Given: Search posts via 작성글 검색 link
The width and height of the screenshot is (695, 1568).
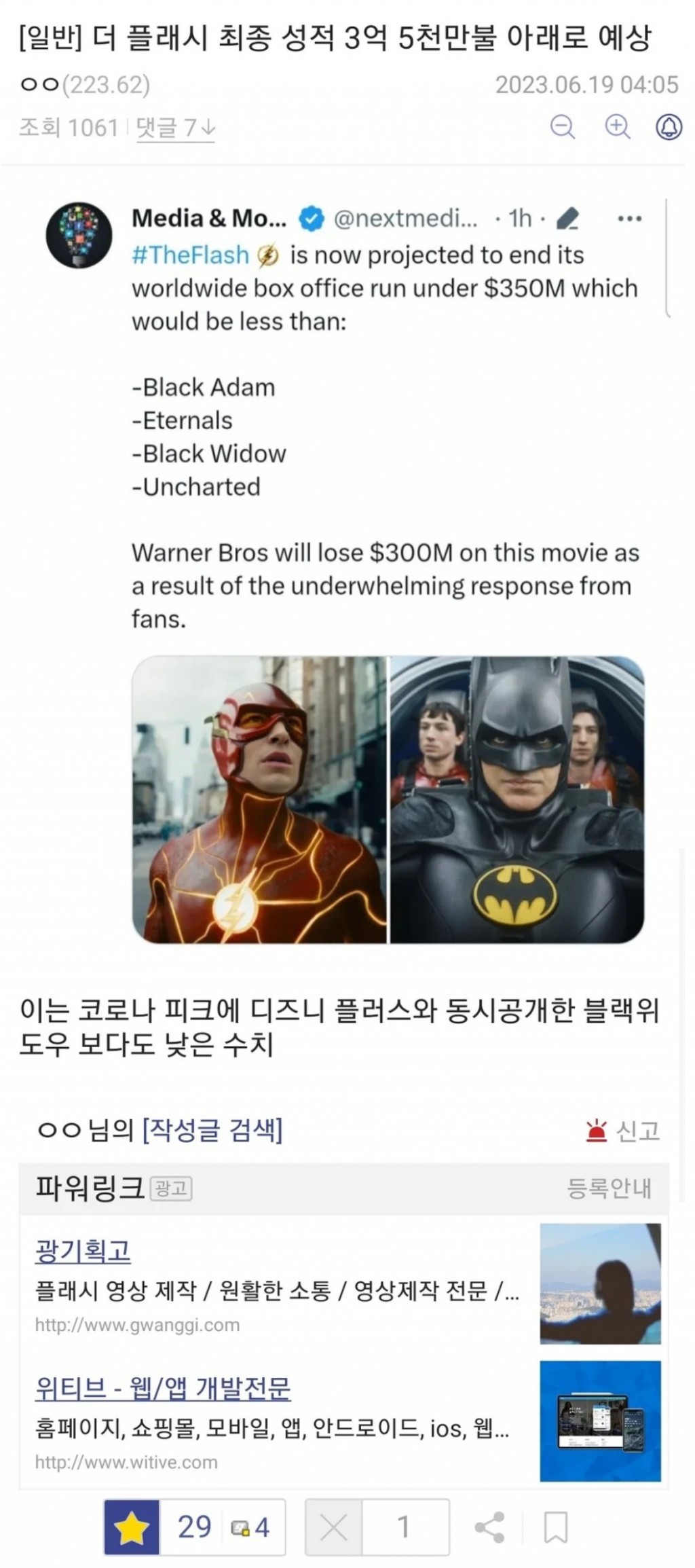Looking at the screenshot, I should click(x=212, y=1130).
